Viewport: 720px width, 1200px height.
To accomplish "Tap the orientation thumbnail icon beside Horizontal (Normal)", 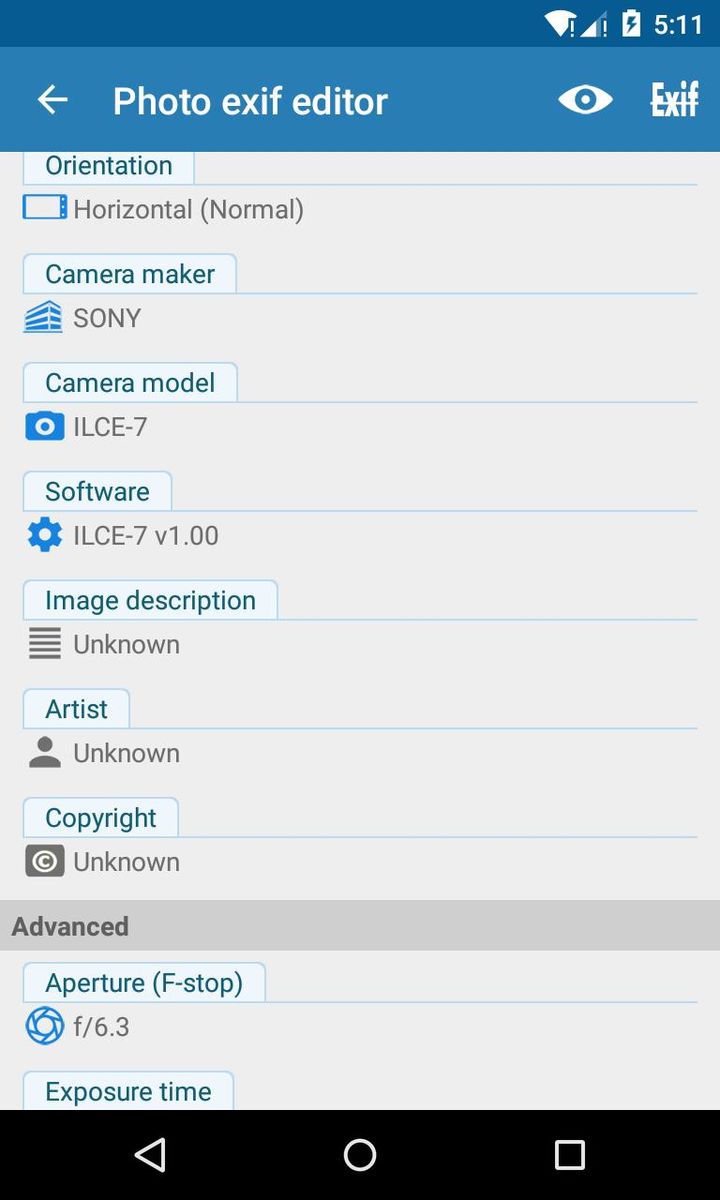I will pos(44,207).
